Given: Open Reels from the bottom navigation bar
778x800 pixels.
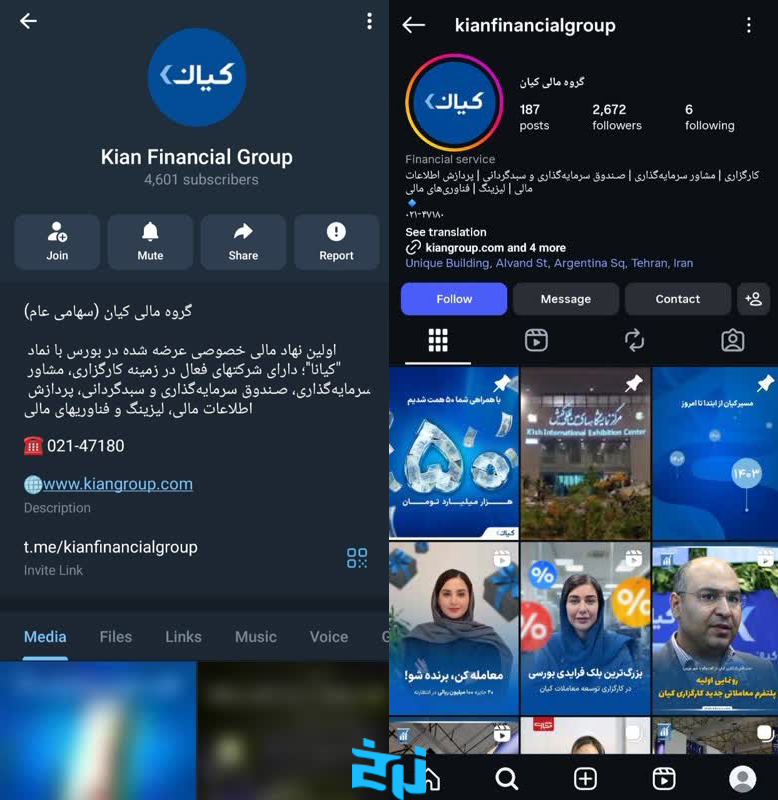Looking at the screenshot, I should click(x=662, y=779).
